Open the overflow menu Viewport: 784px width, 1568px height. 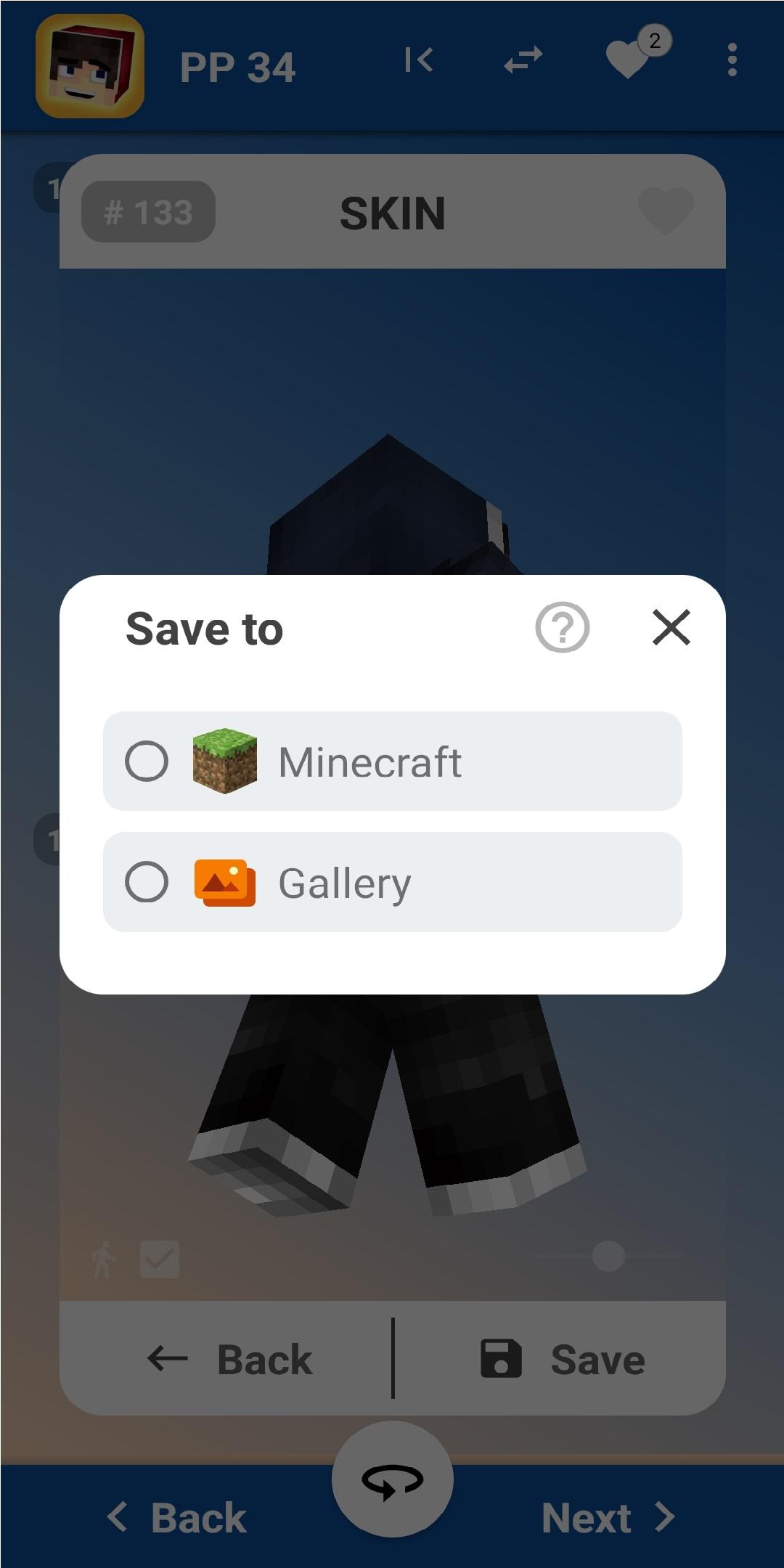coord(732,60)
